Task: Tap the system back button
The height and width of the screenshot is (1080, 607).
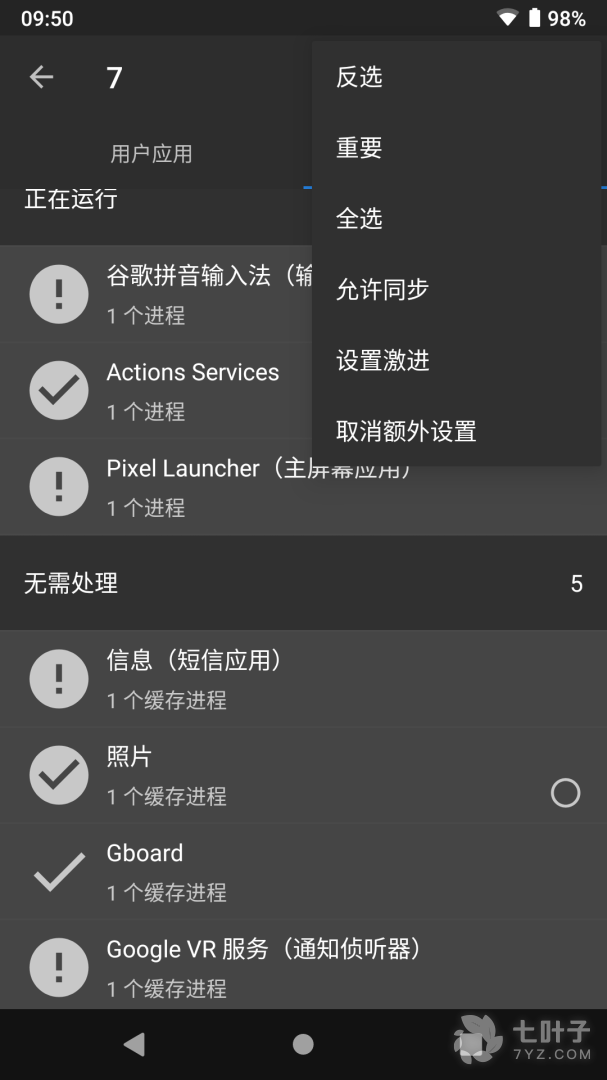Action: coord(134,1044)
